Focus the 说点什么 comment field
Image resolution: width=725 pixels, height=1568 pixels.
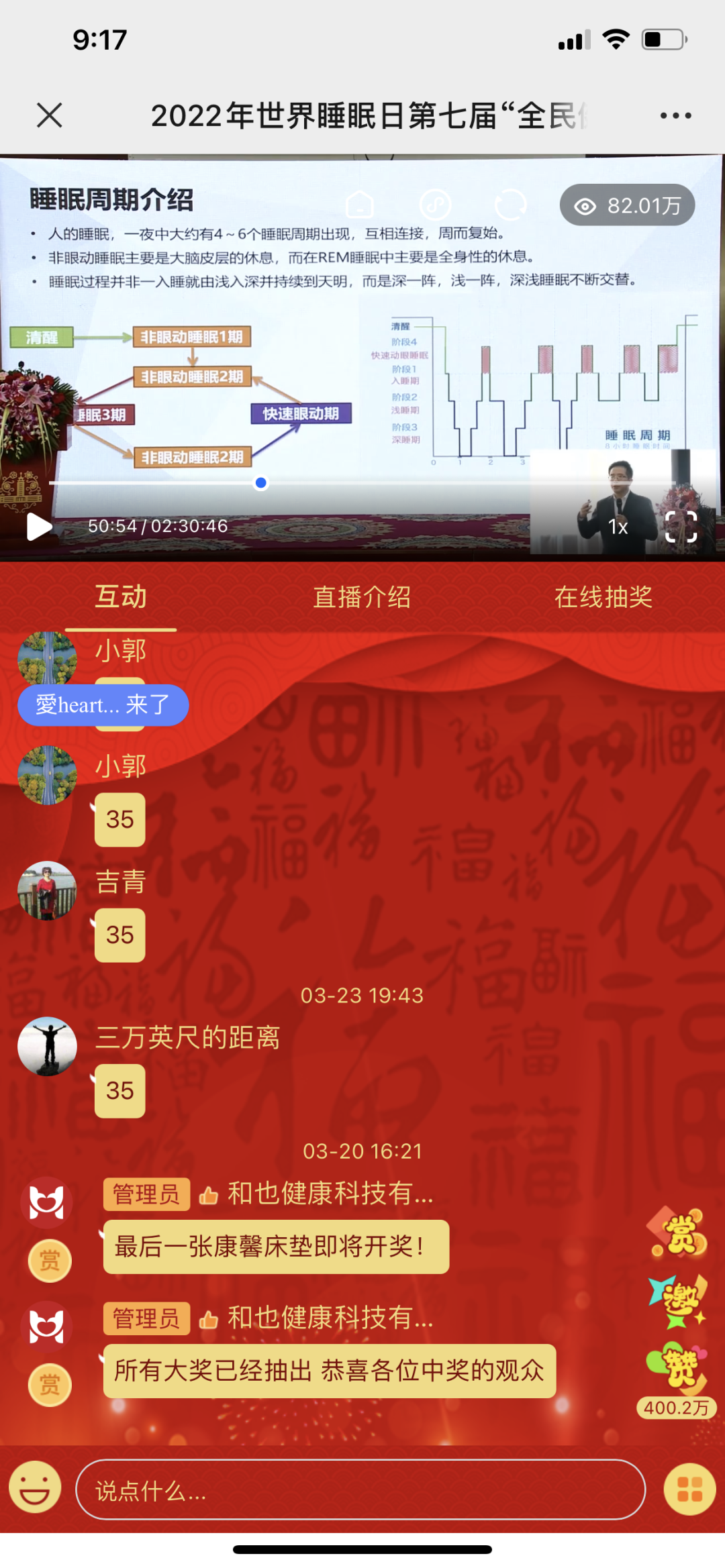pos(360,1489)
